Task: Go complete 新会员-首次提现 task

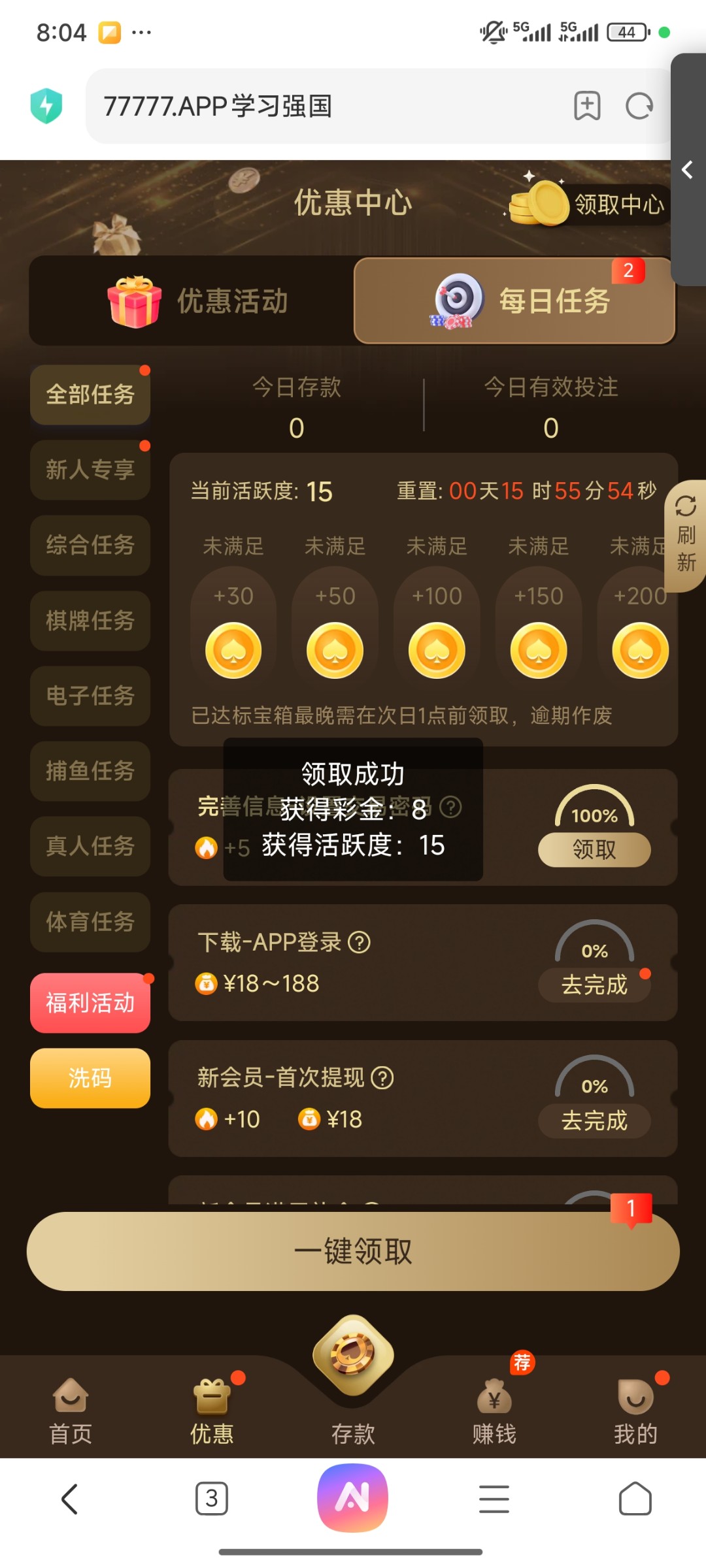Action: click(594, 1121)
